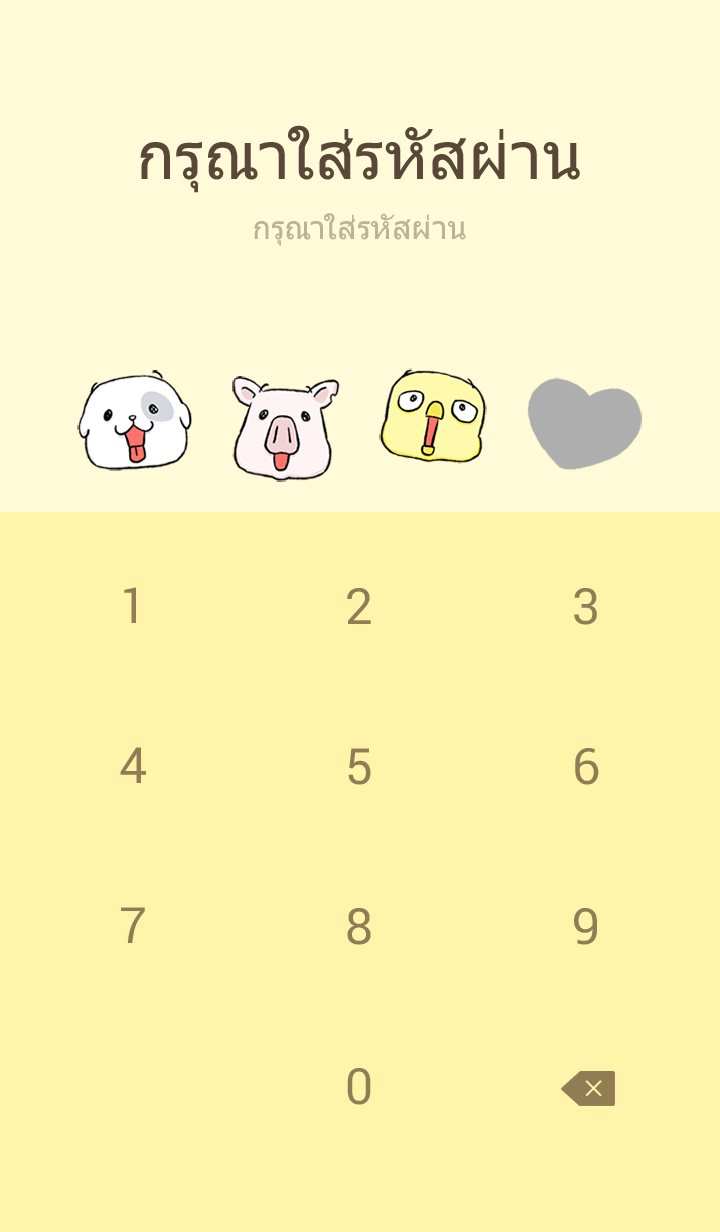Tap digit 7 on the keypad
Screen dimensions: 720x1232
[x=132, y=927]
